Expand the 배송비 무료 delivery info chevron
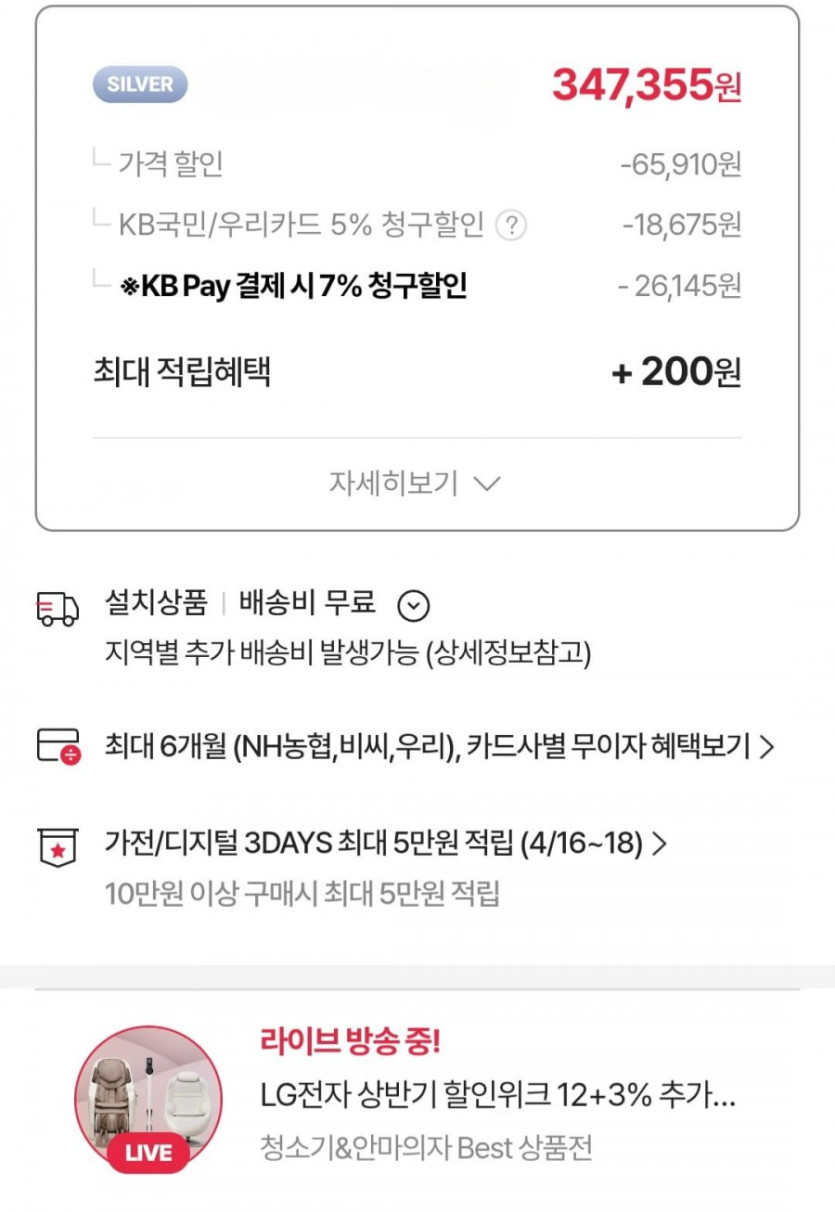 point(413,605)
